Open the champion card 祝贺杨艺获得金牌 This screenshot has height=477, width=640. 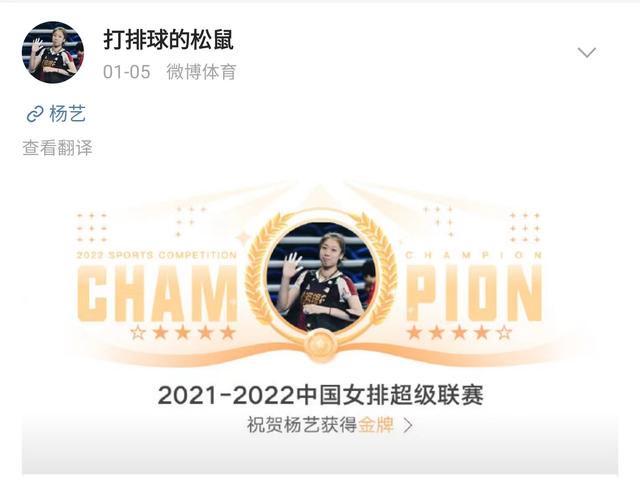pyautogui.click(x=329, y=425)
